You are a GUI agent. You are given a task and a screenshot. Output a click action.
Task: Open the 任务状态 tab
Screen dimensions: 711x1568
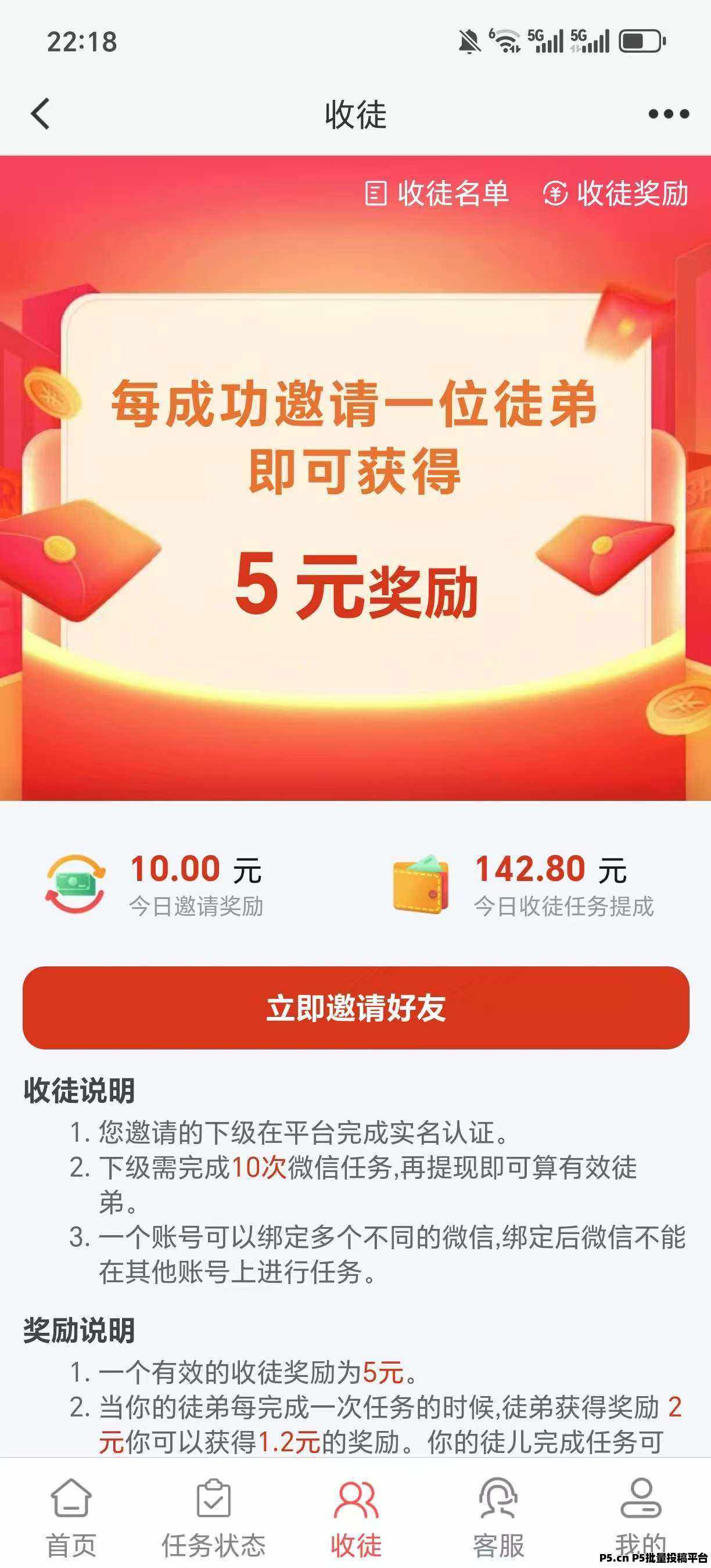tap(214, 1516)
